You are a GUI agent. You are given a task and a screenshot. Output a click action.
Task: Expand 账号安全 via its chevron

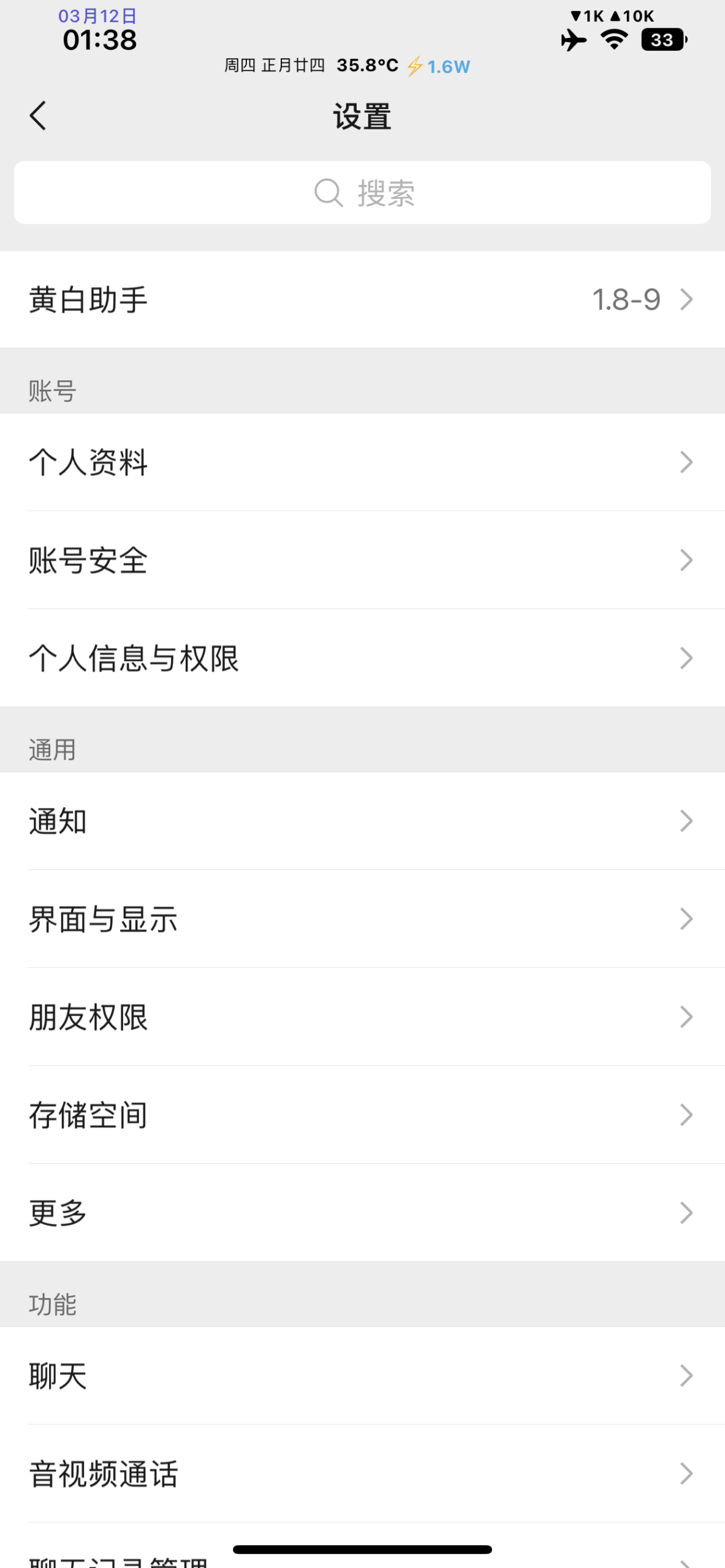point(685,561)
